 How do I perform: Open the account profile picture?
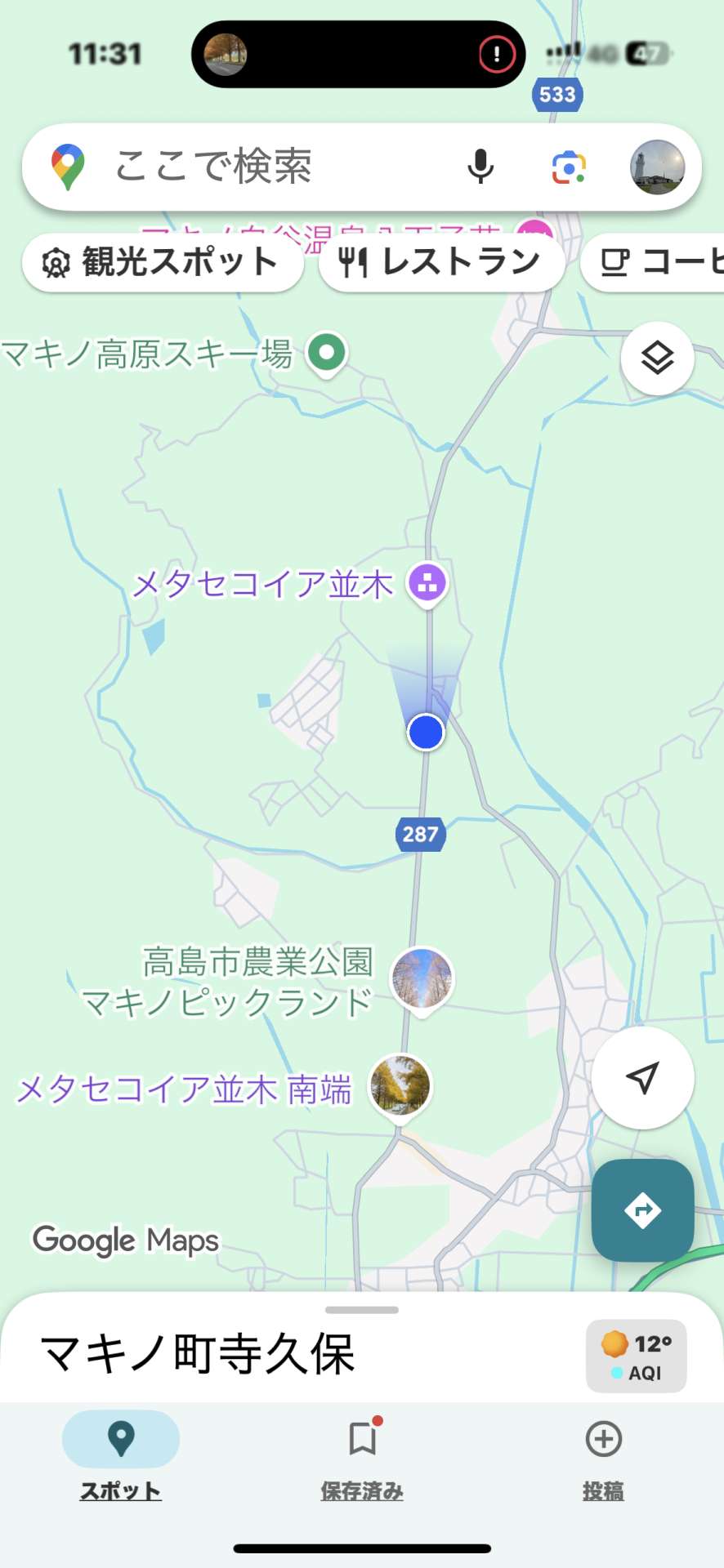coord(657,167)
